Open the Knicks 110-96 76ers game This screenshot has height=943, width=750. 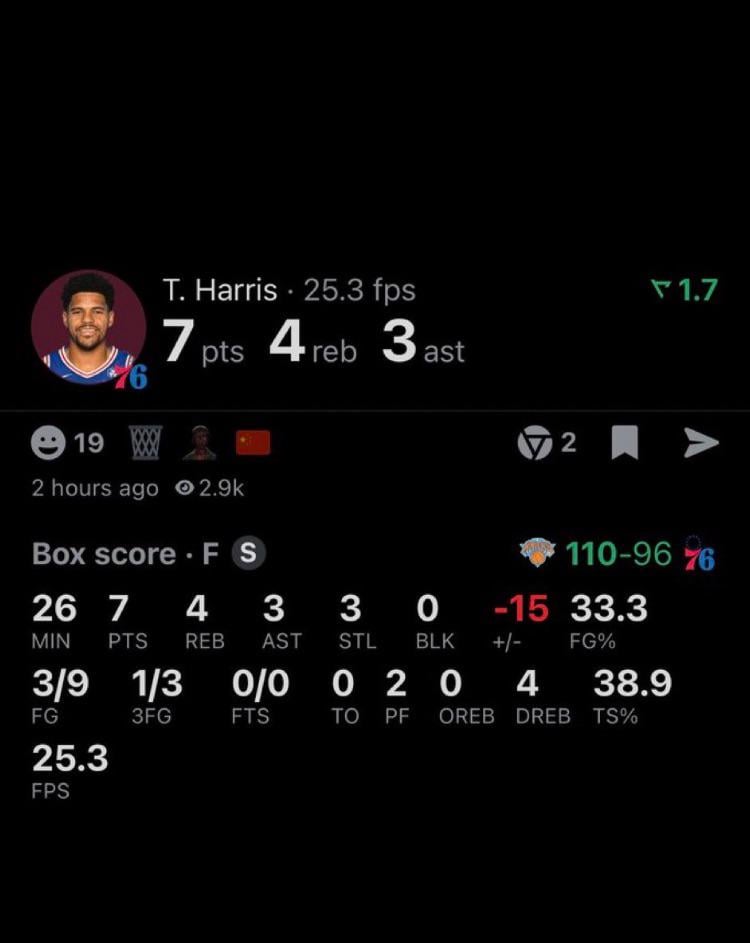(617, 554)
